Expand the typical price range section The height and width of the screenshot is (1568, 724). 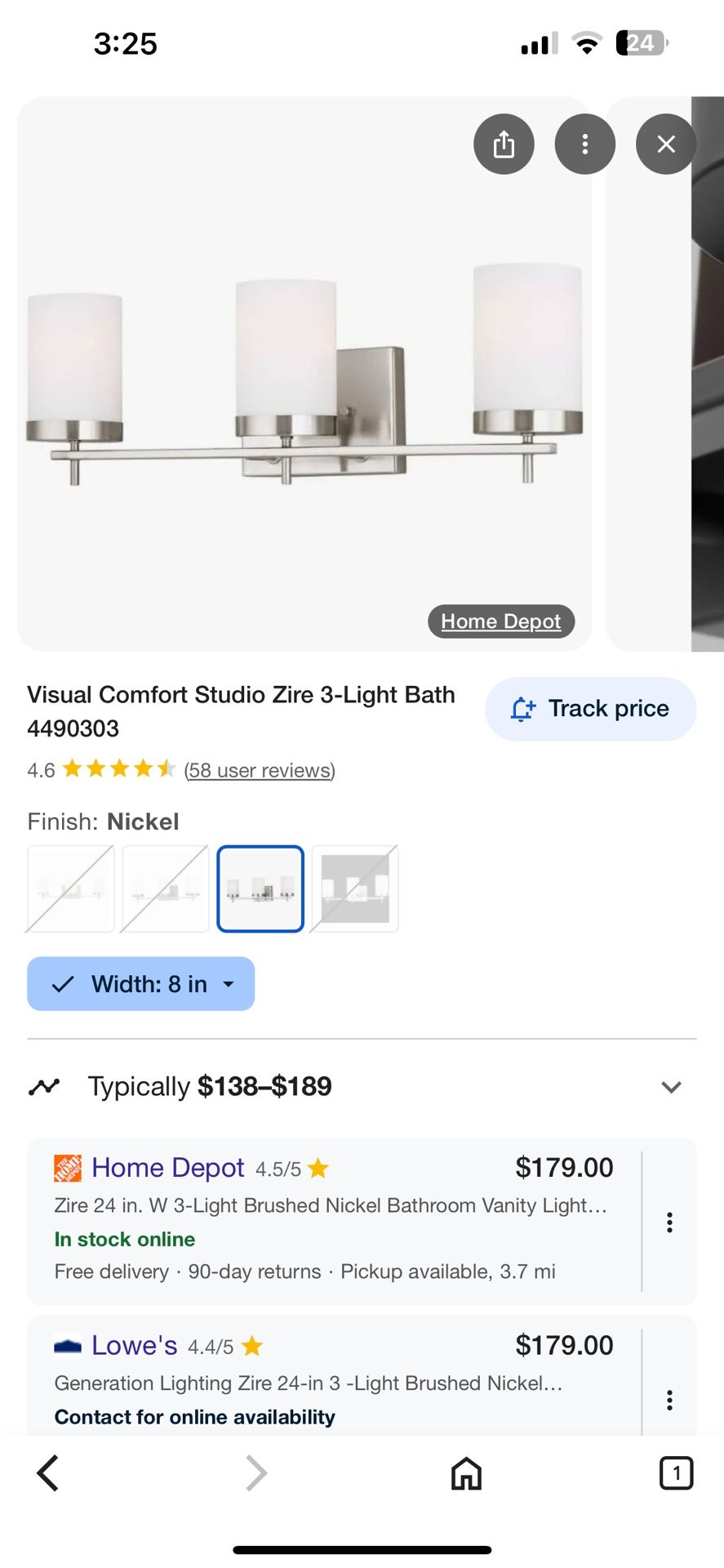coord(671,1087)
